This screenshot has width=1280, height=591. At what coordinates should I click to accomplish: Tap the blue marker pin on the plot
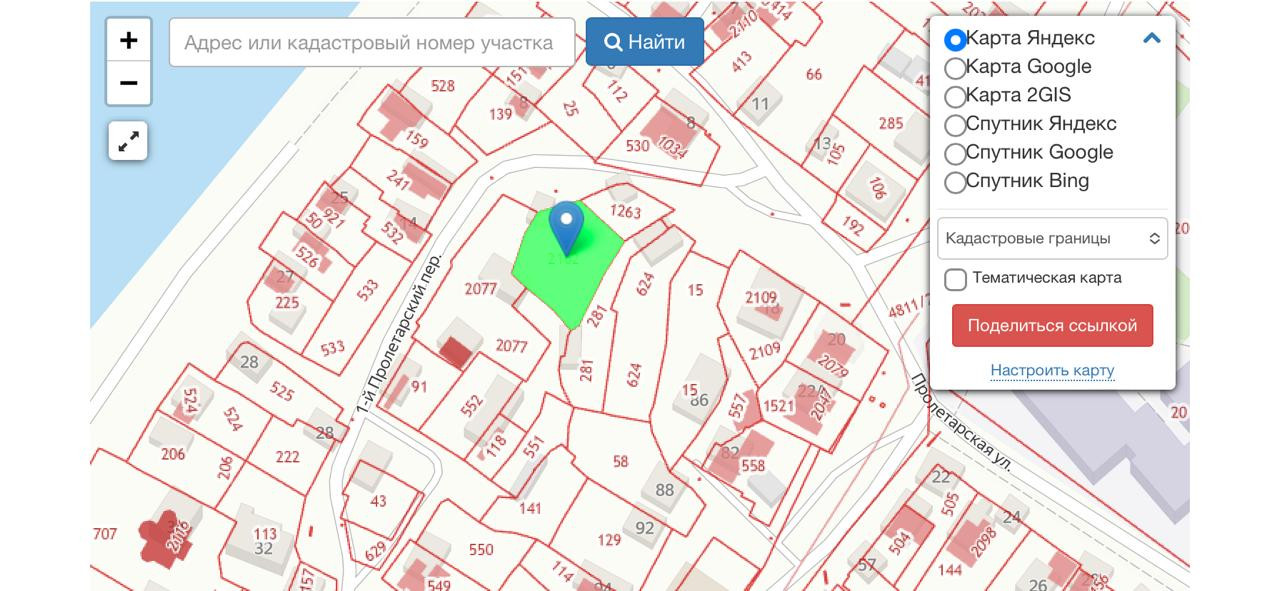coord(566,228)
